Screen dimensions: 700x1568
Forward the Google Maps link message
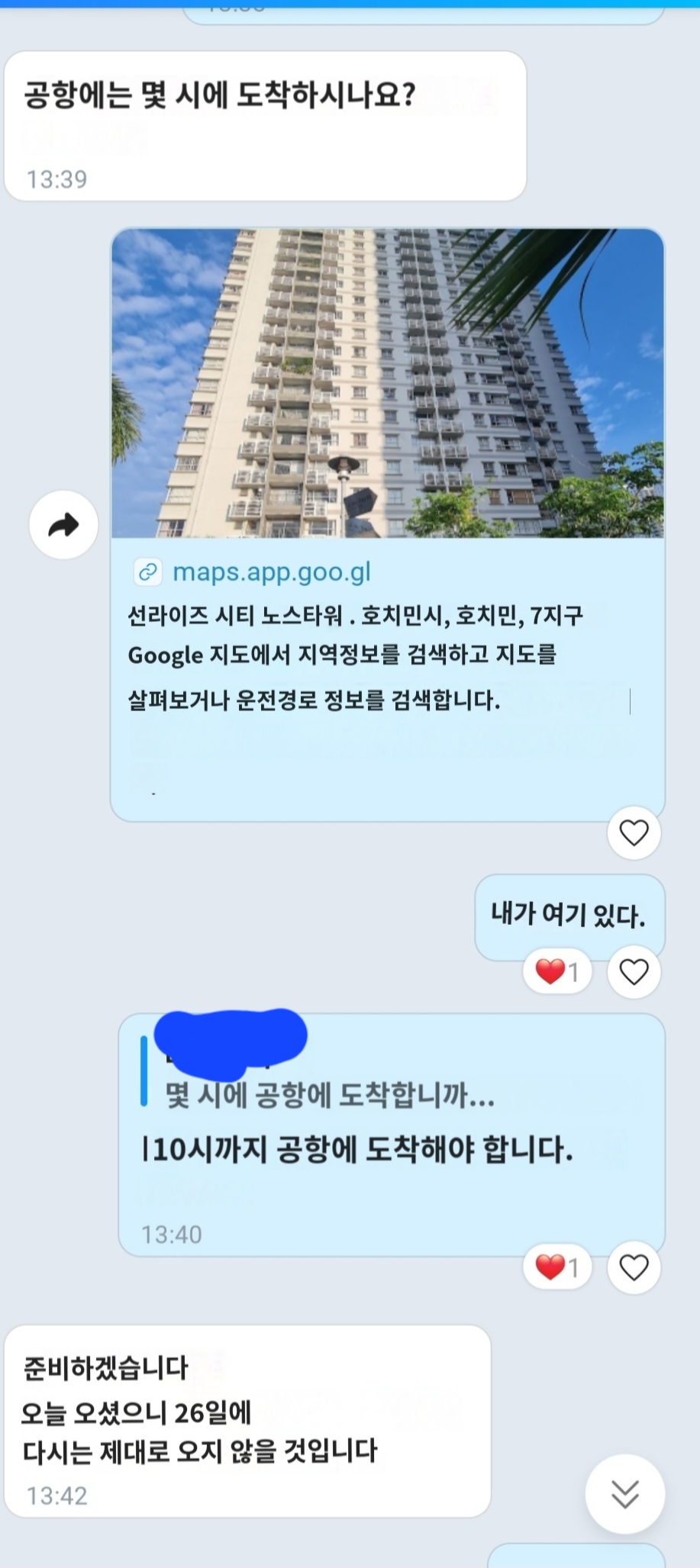(63, 525)
